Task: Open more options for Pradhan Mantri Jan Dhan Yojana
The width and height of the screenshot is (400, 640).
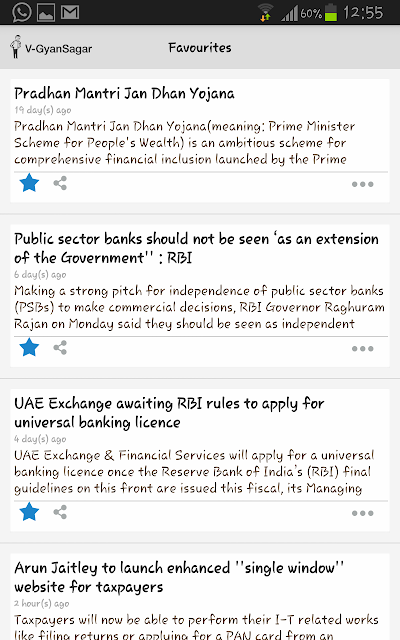Action: click(362, 184)
